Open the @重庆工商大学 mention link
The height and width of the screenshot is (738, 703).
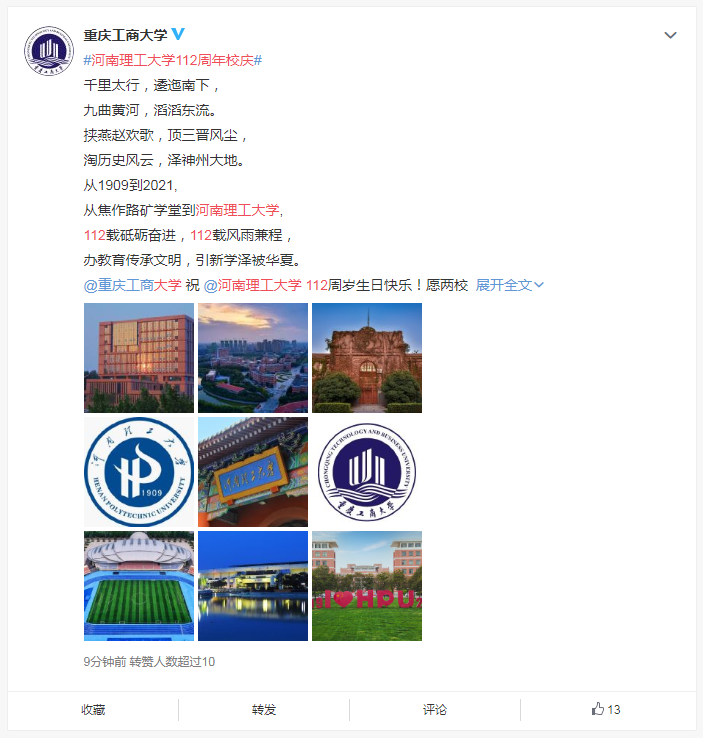point(133,285)
